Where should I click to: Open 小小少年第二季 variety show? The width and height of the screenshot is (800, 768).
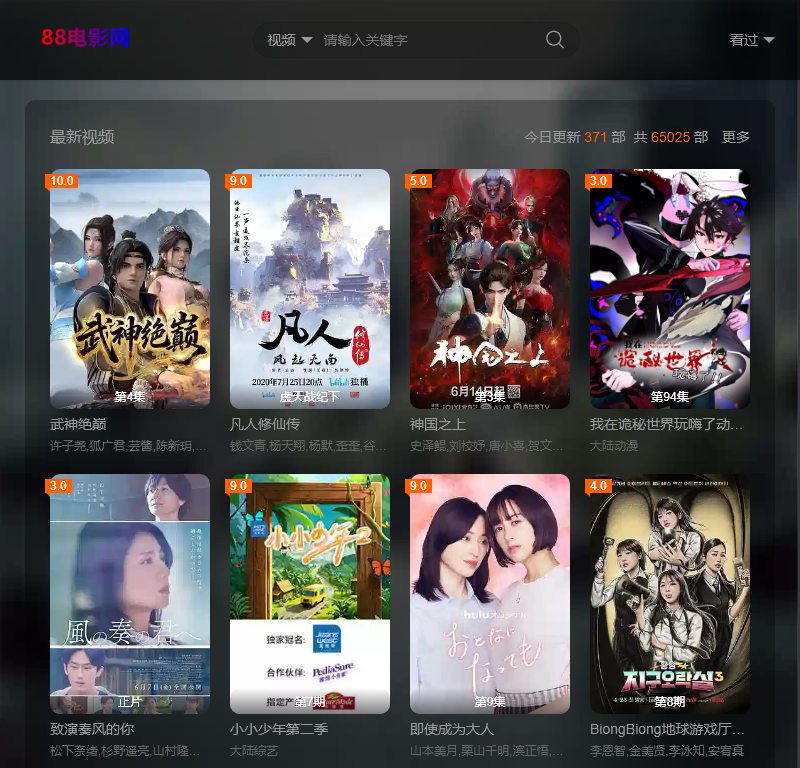click(310, 593)
